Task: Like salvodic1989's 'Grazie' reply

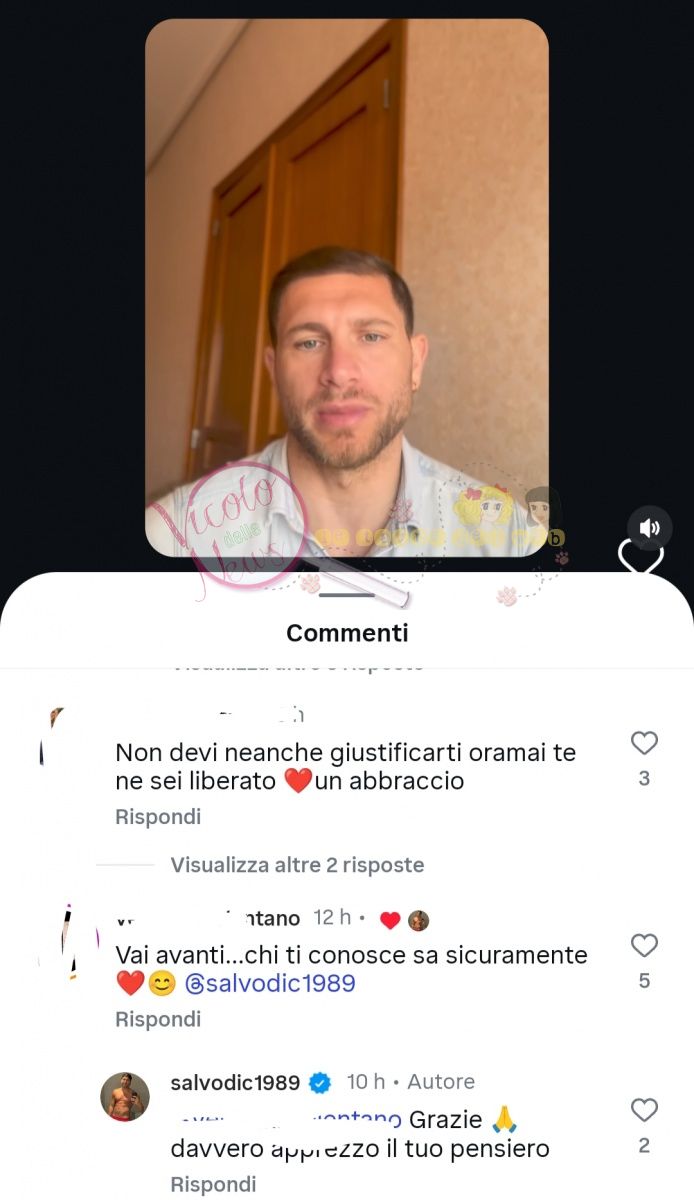Action: [644, 1110]
